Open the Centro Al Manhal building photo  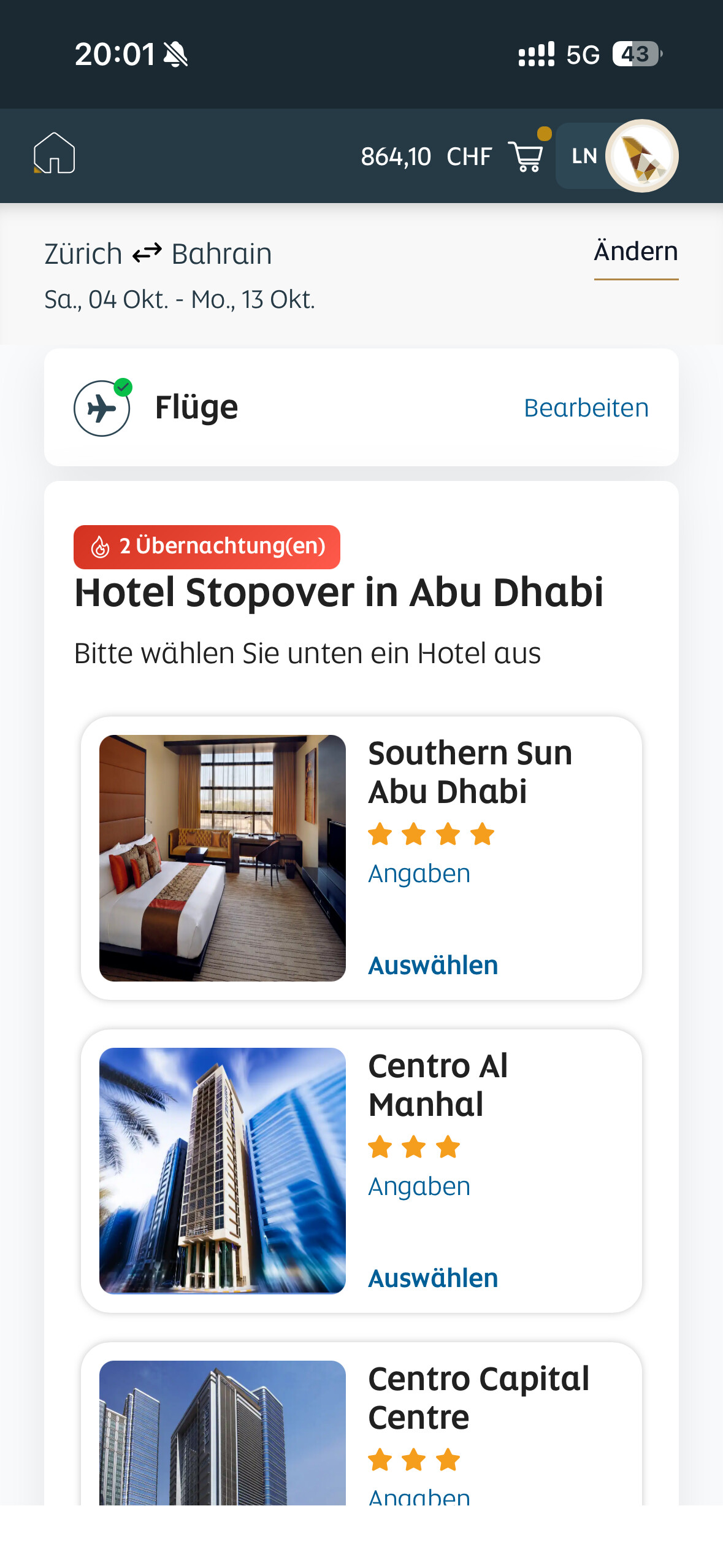[x=222, y=1170]
